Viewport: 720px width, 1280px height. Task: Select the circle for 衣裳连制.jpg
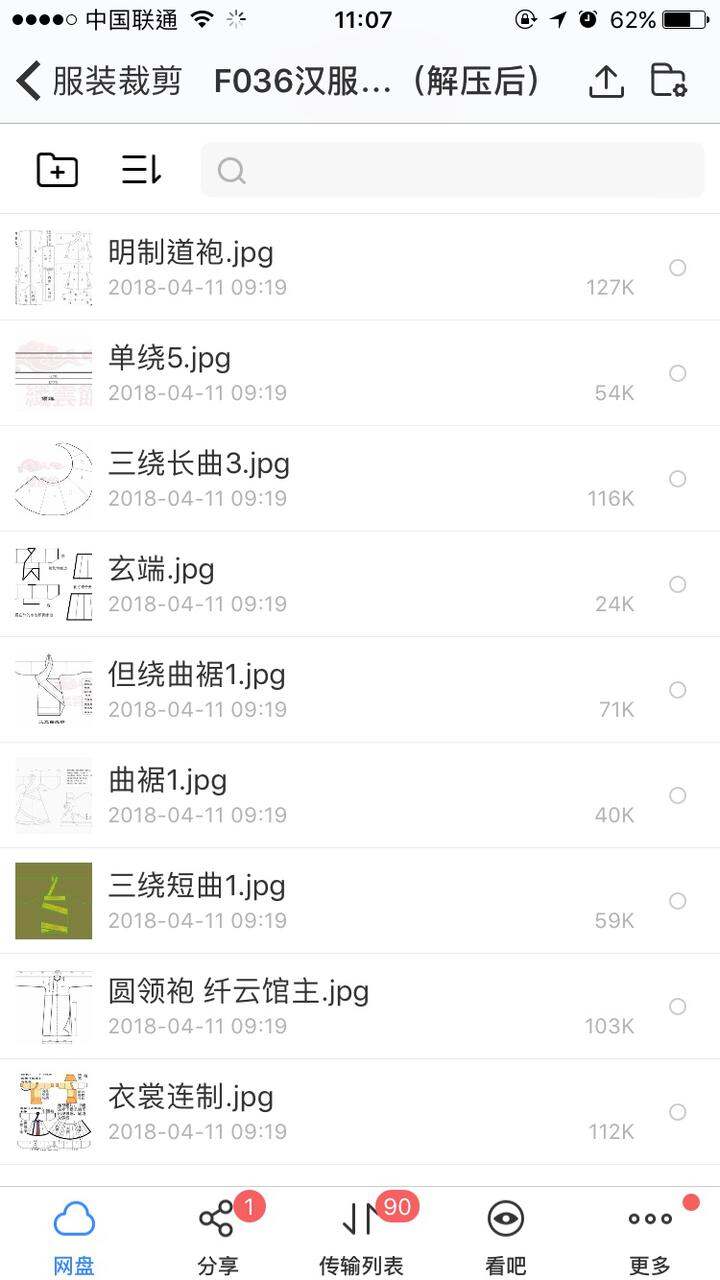coord(677,1112)
